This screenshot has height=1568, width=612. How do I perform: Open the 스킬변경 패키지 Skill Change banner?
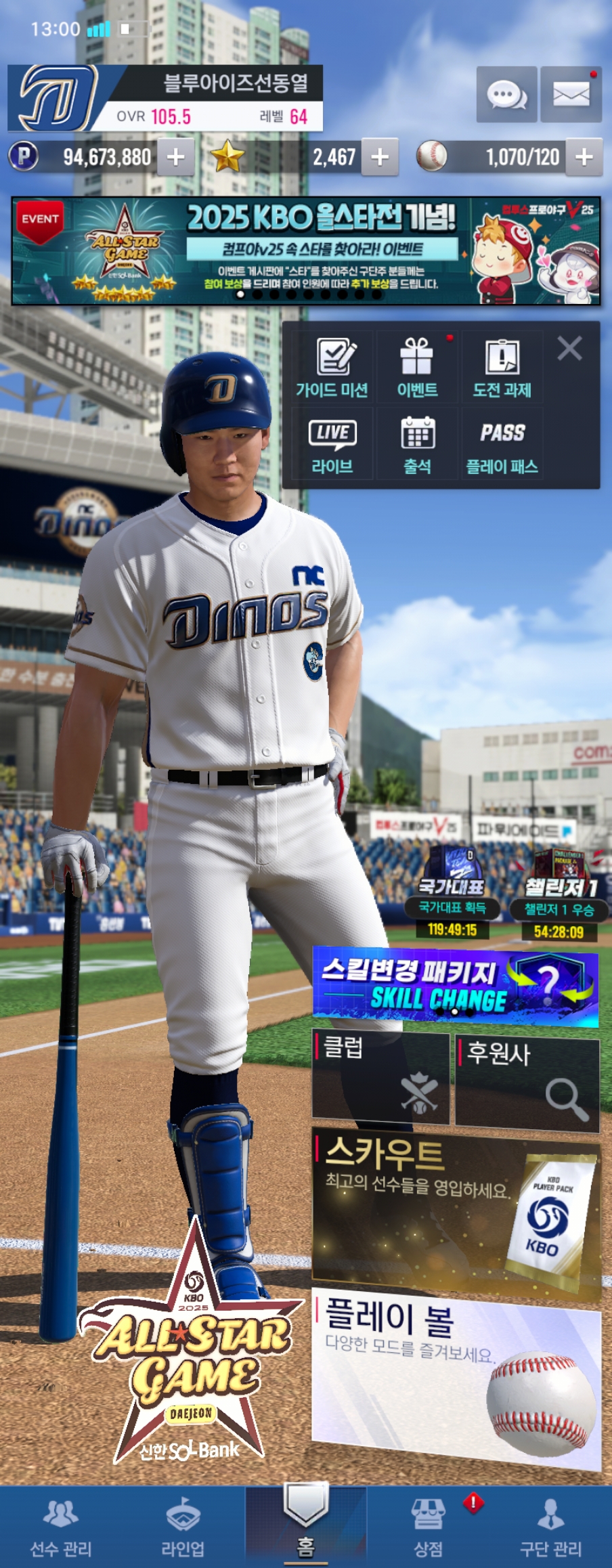click(455, 987)
